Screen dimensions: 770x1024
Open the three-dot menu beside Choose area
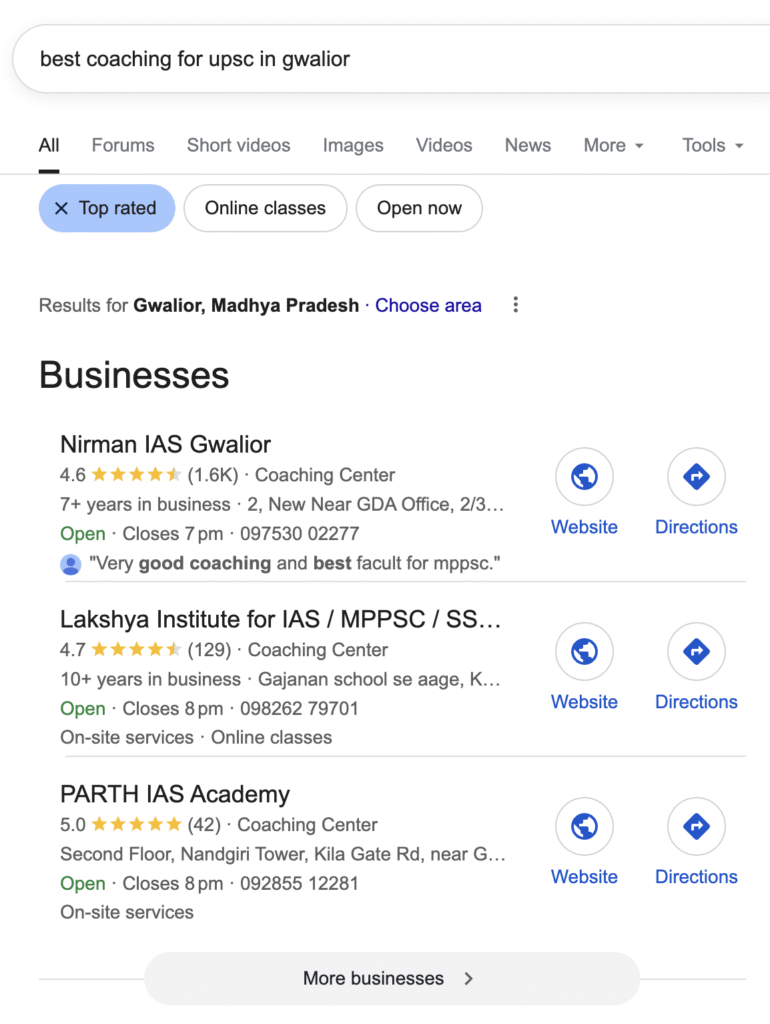[x=516, y=305]
